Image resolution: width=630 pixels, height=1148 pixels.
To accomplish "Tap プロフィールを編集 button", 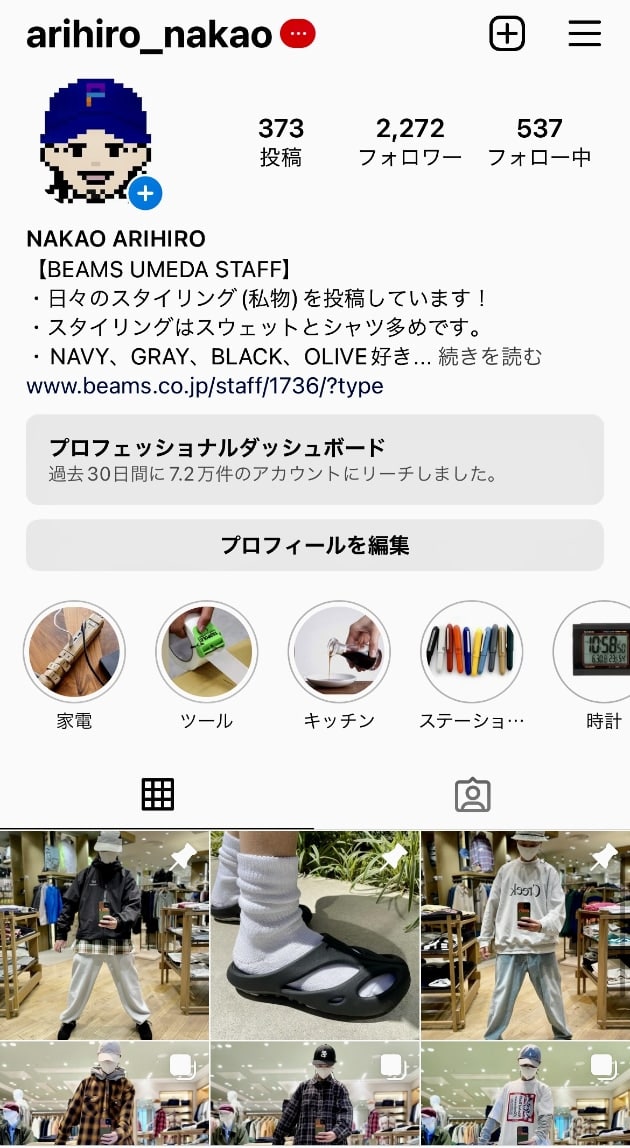I will (x=314, y=545).
